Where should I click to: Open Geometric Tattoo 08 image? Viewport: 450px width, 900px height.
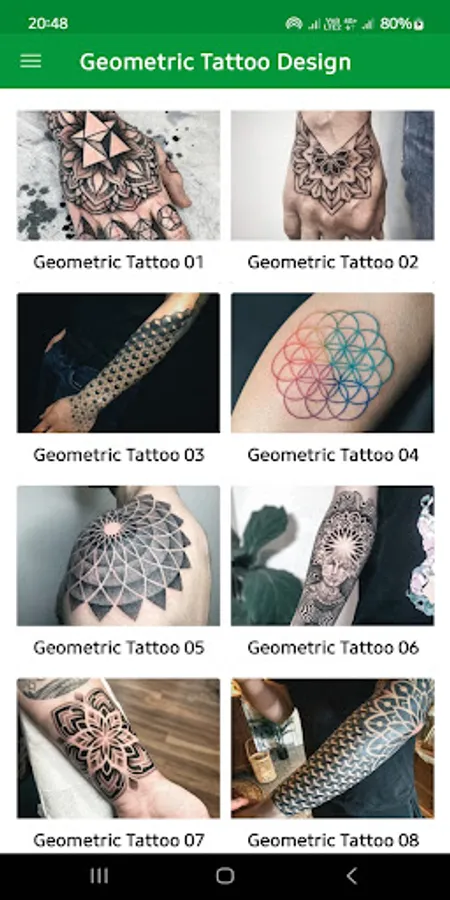tap(333, 765)
